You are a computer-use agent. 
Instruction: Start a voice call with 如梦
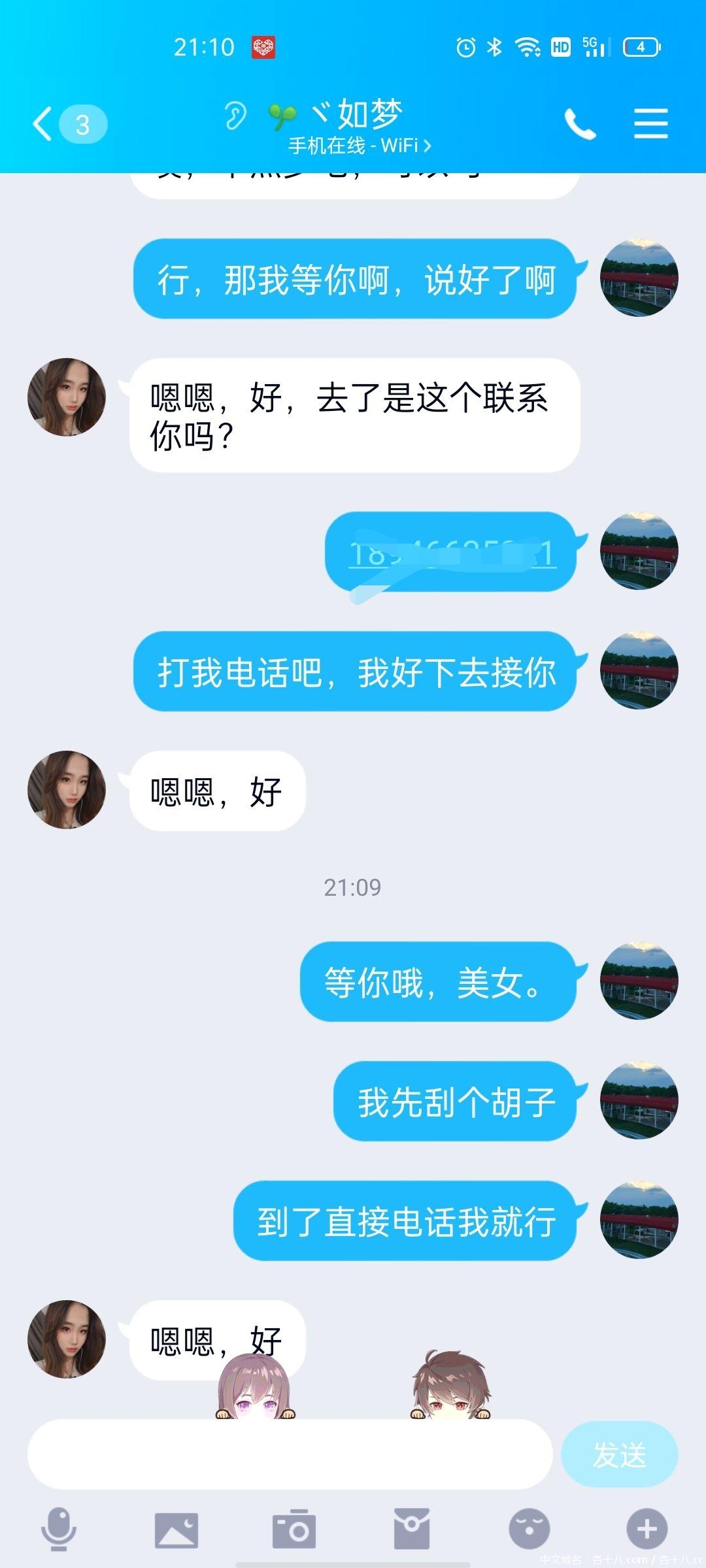tap(580, 124)
